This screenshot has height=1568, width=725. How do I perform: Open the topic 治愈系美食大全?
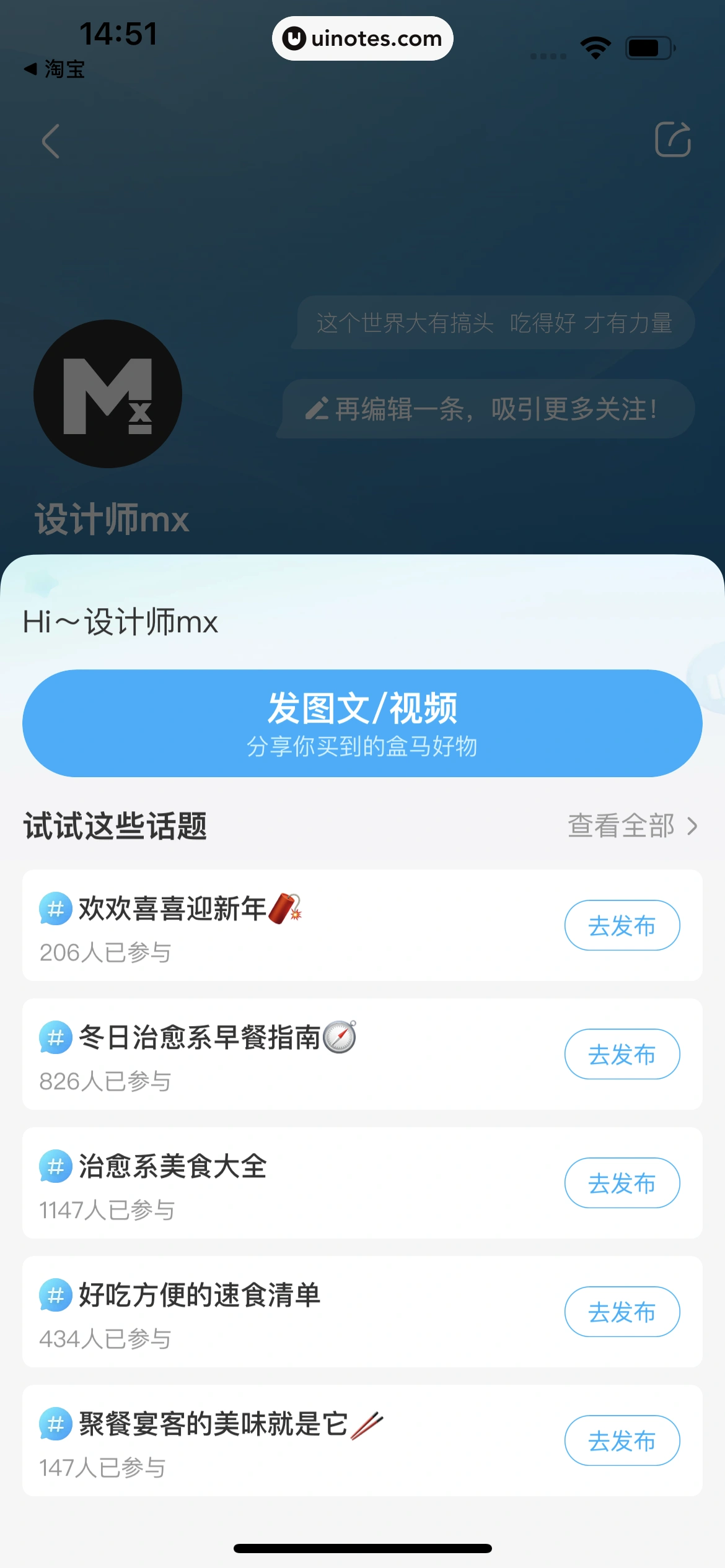coord(172,1167)
